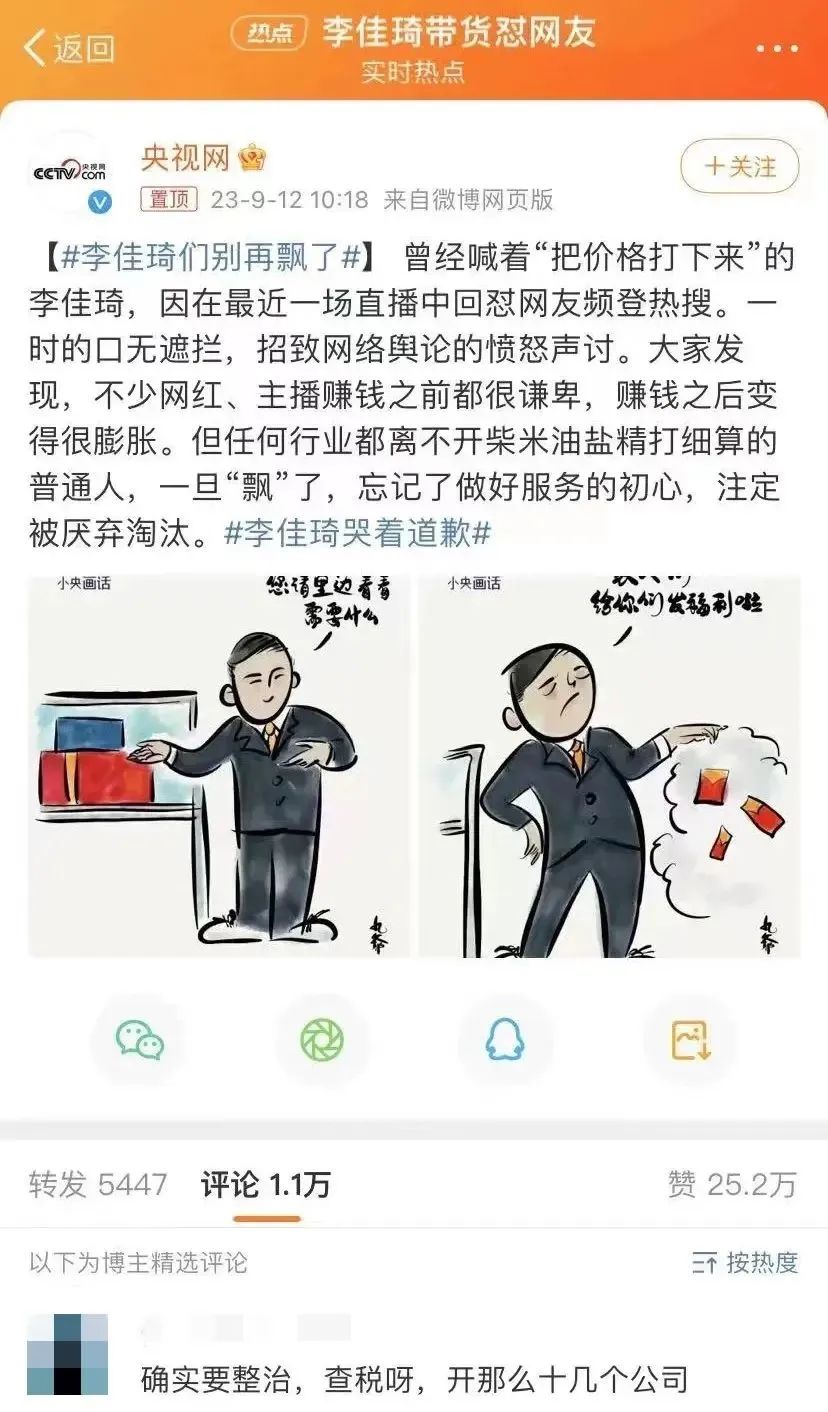Switch to 评论 1.1万 tab
Image resolution: width=828 pixels, height=1412 pixels.
pyautogui.click(x=265, y=1184)
